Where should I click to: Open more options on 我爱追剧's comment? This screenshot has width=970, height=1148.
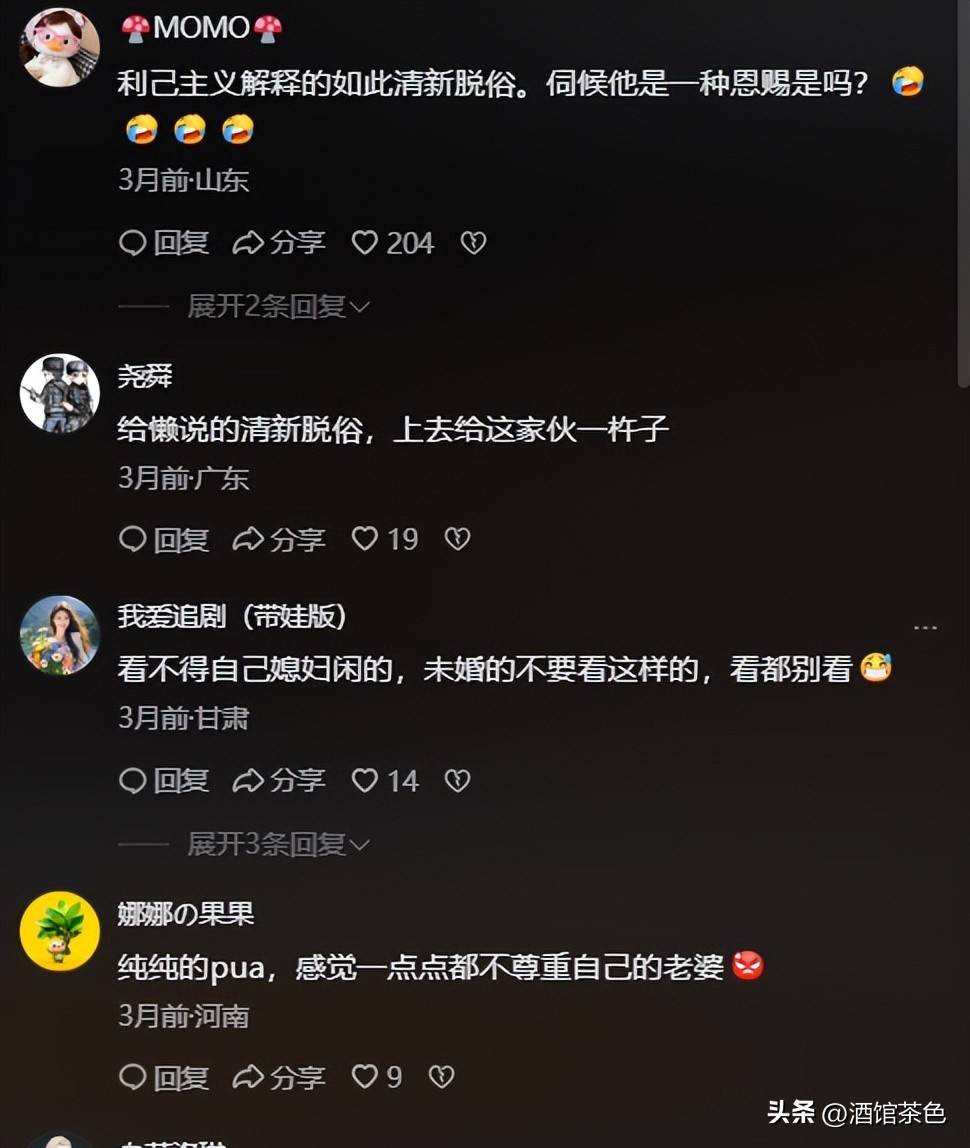click(x=925, y=627)
